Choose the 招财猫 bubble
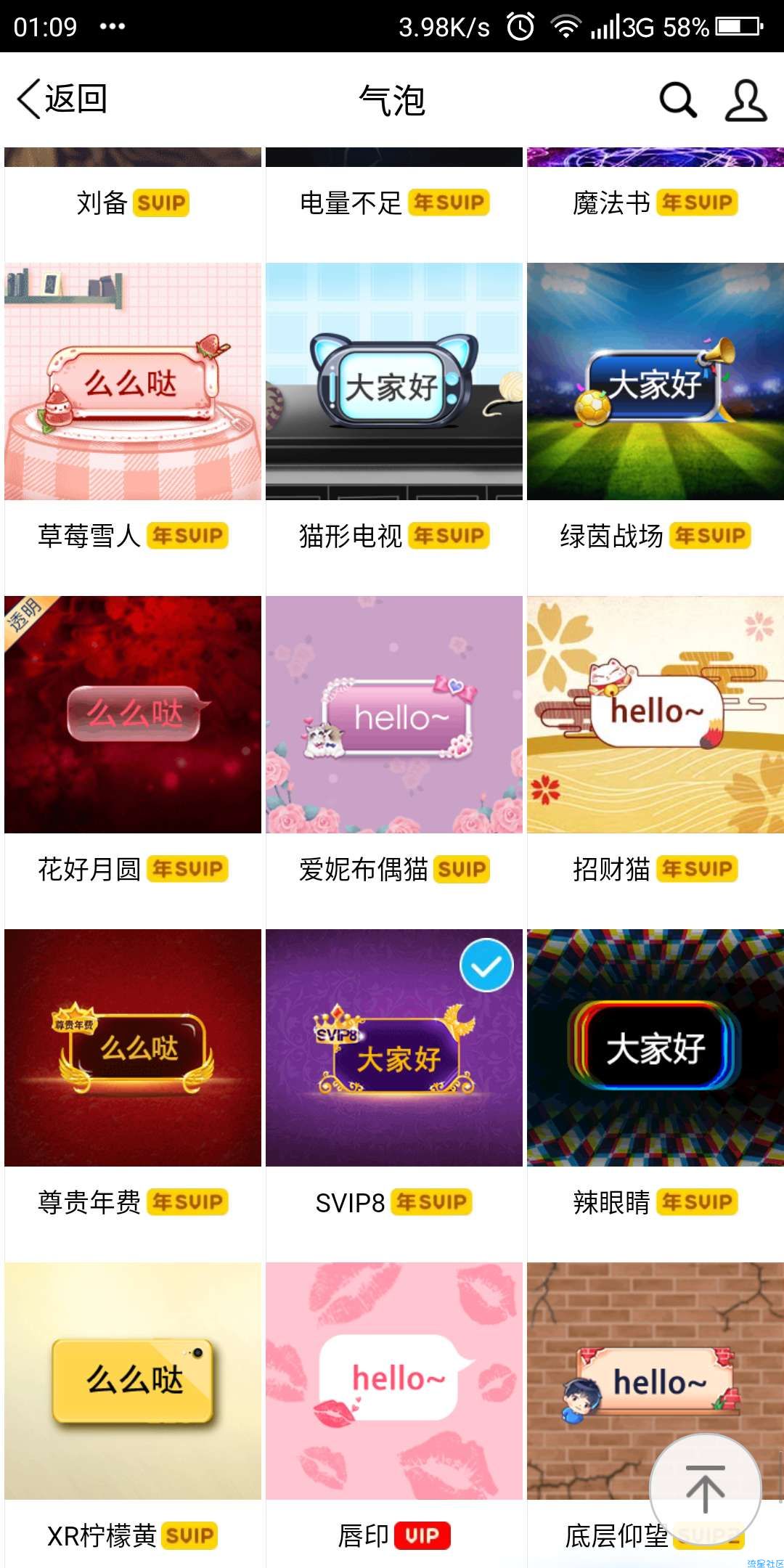 pyautogui.click(x=656, y=714)
